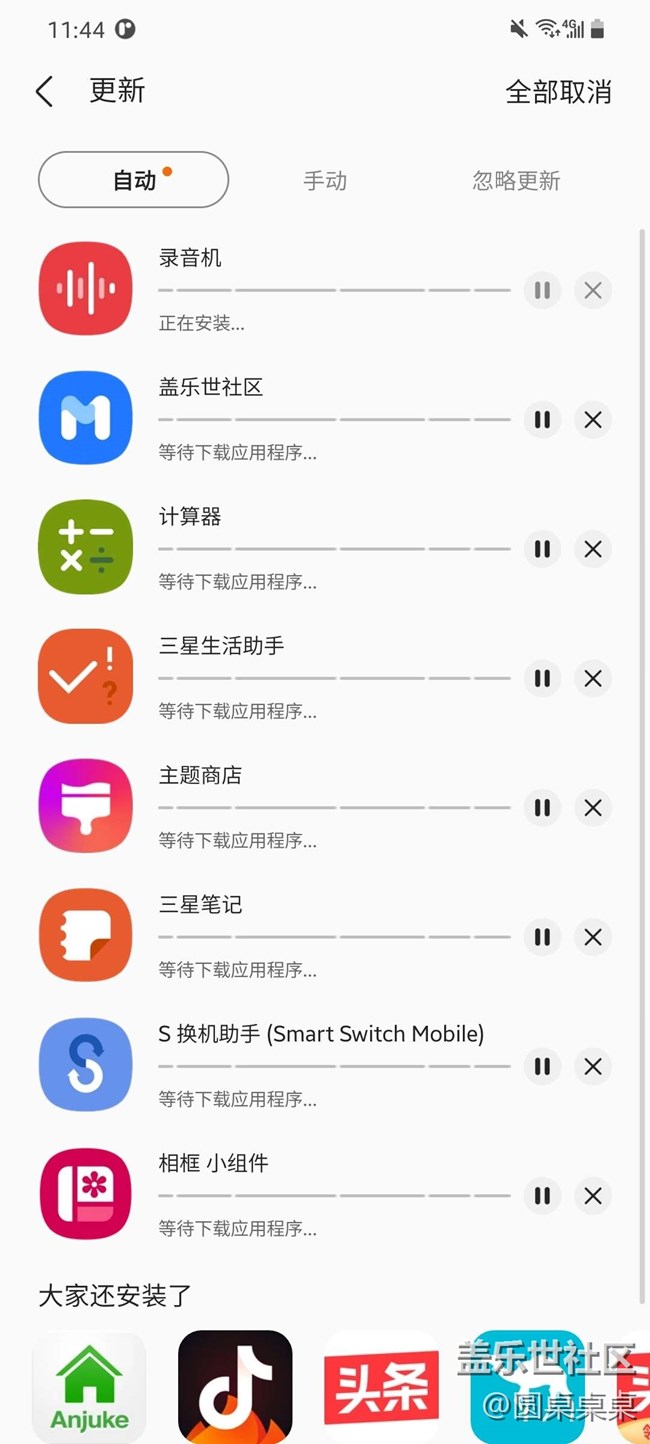The height and width of the screenshot is (1444, 650).
Task: Select the 自动 tab
Action: pyautogui.click(x=134, y=180)
